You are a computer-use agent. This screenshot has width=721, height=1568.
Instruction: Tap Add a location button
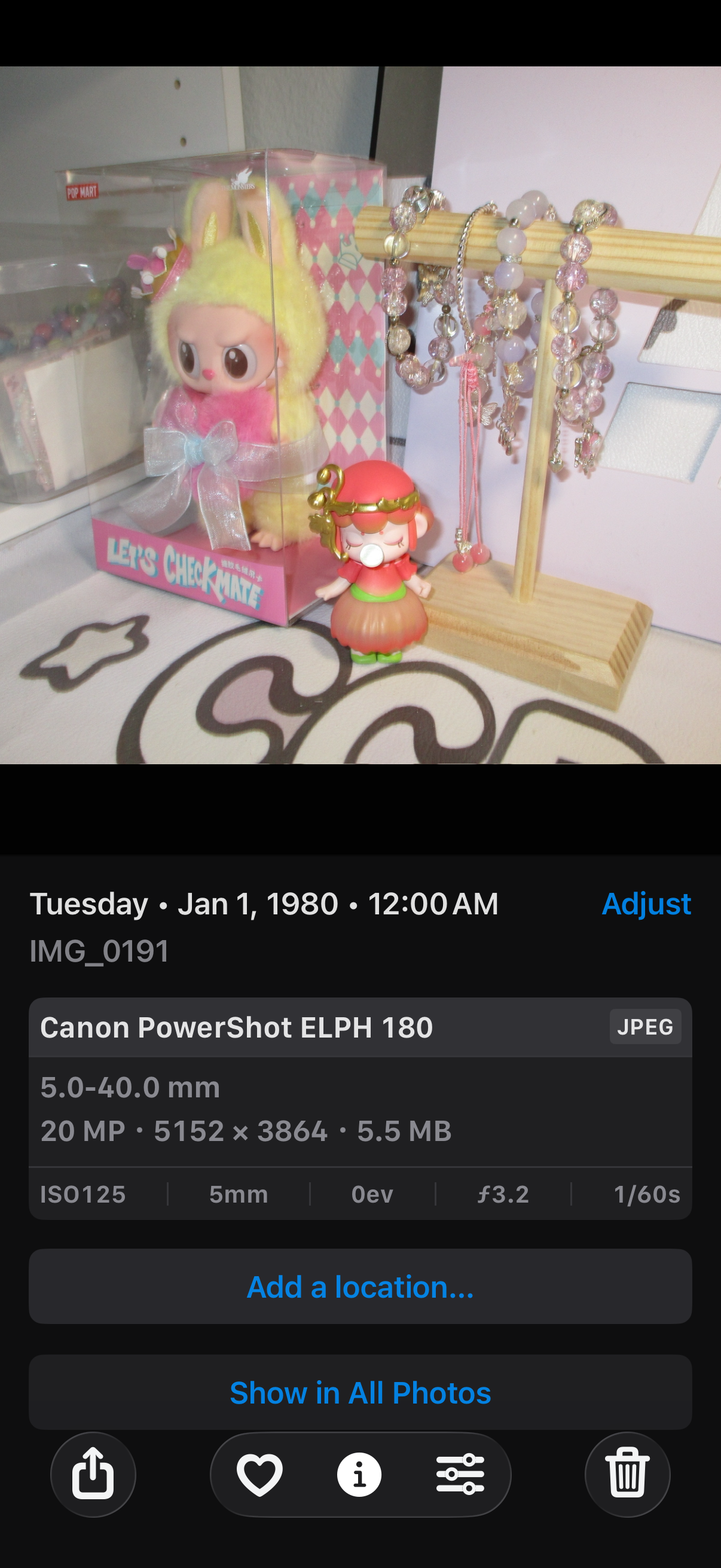click(x=360, y=1287)
